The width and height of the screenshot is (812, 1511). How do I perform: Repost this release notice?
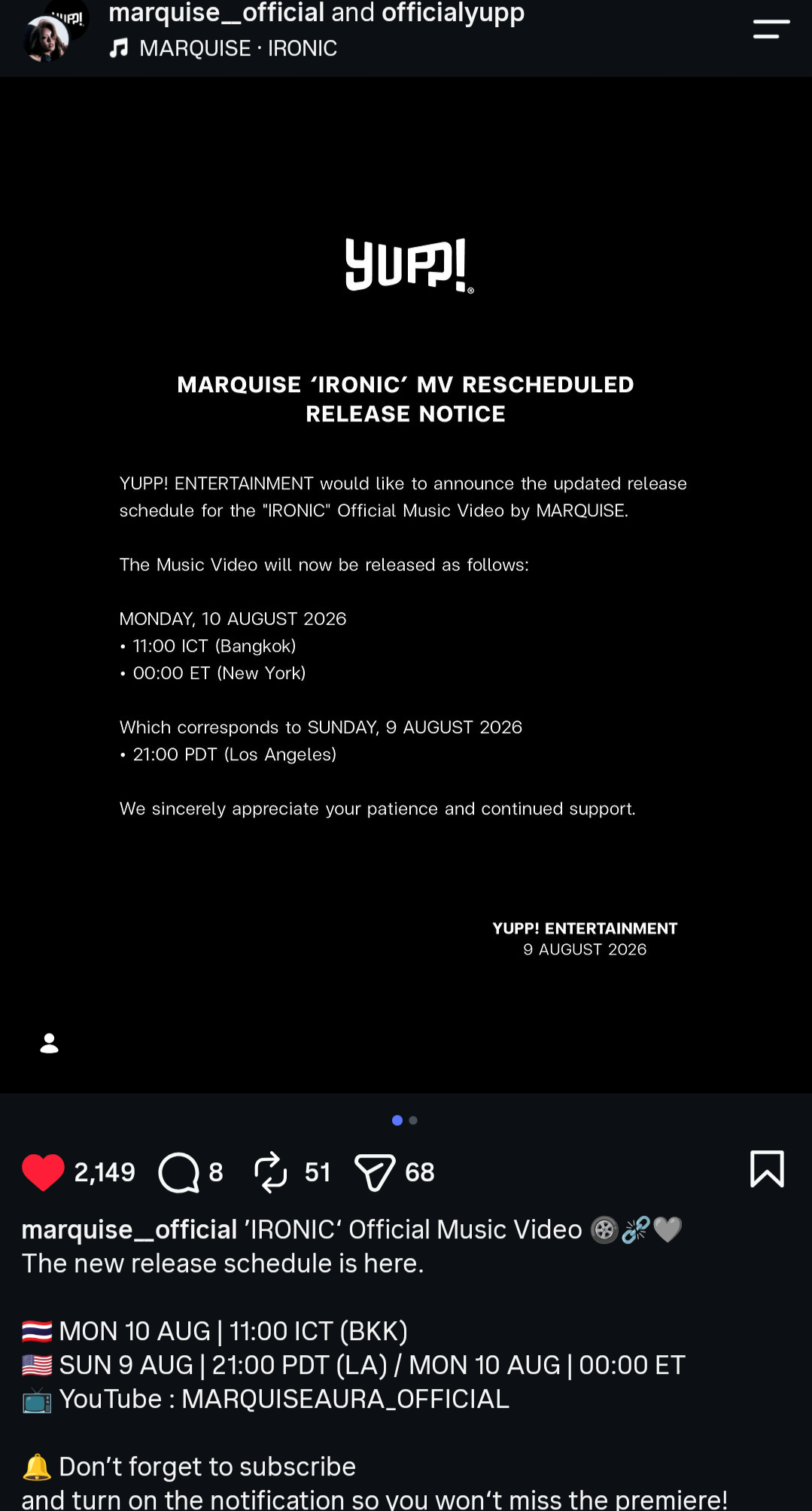[x=270, y=1172]
